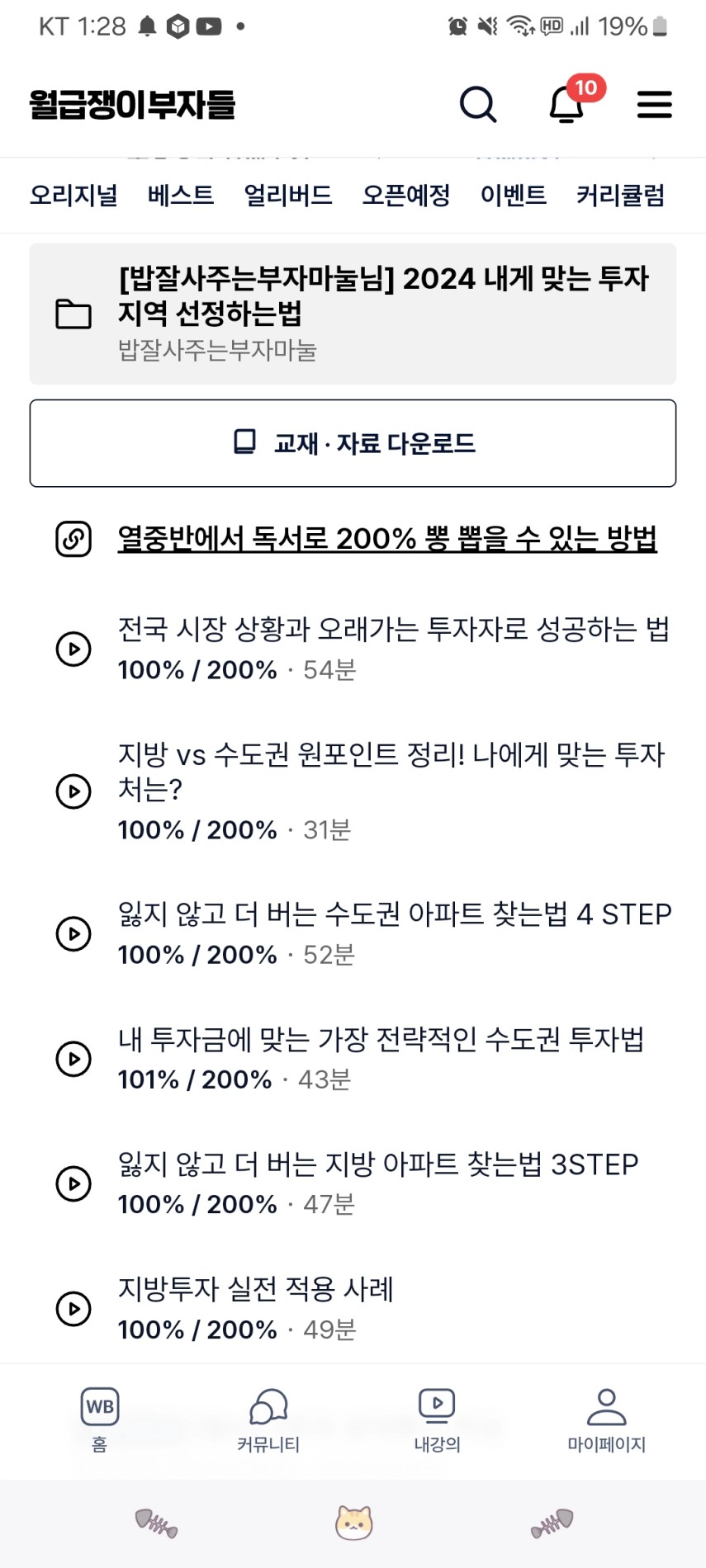706x1568 pixels.
Task: Open the hamburger menu
Action: [655, 105]
